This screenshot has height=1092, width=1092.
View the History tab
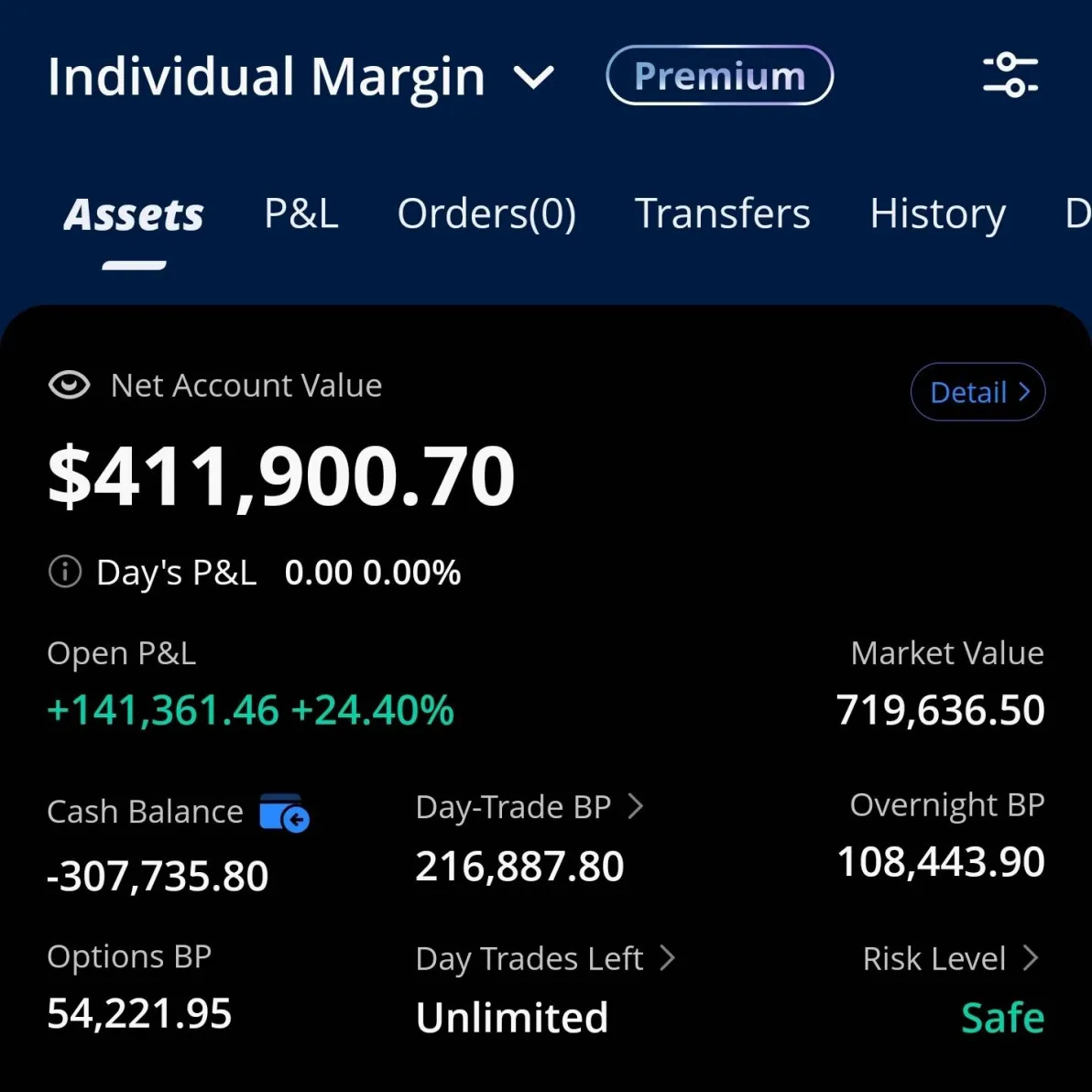pos(937,213)
